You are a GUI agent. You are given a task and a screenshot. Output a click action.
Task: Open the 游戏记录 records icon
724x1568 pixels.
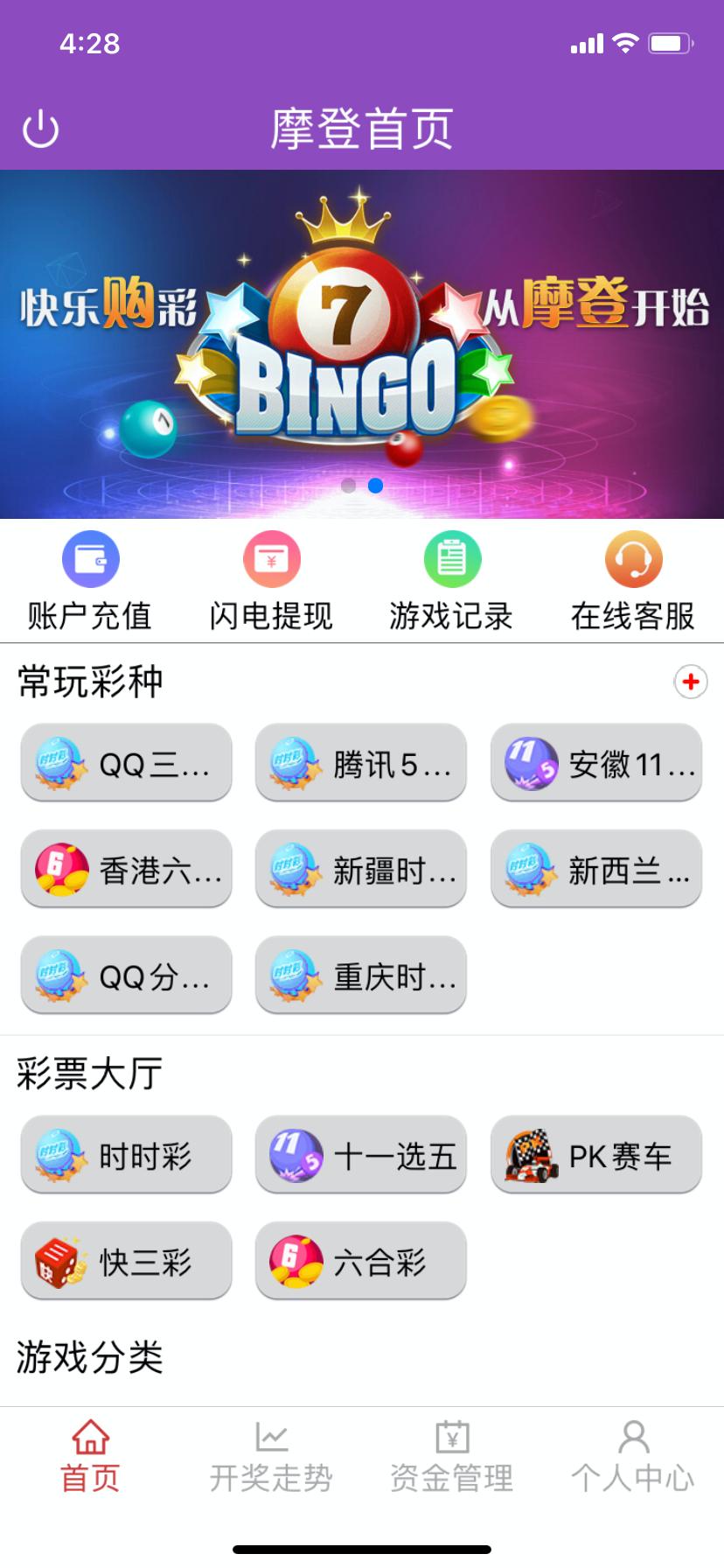[451, 558]
